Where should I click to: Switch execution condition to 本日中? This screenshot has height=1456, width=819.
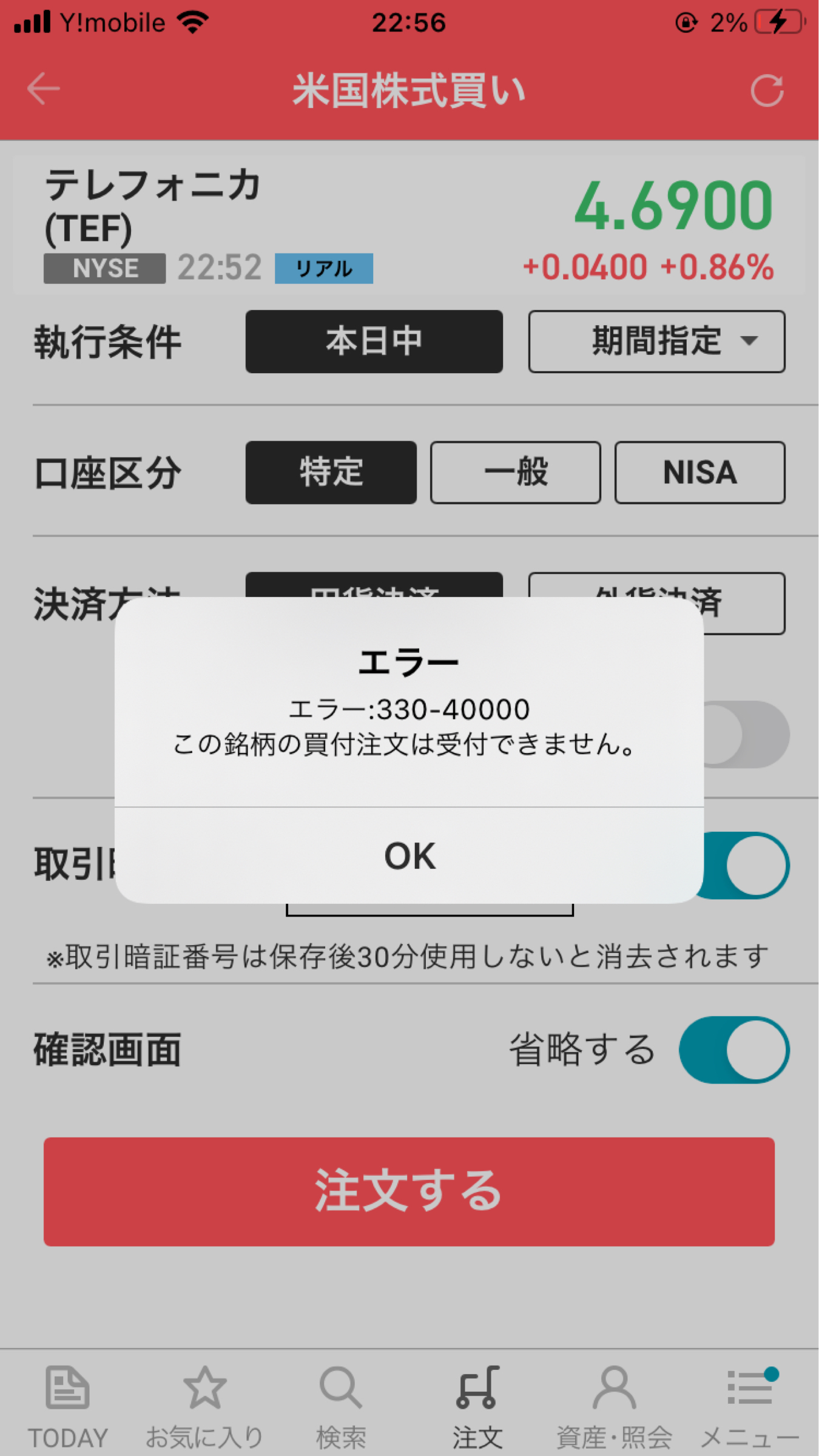(x=373, y=341)
